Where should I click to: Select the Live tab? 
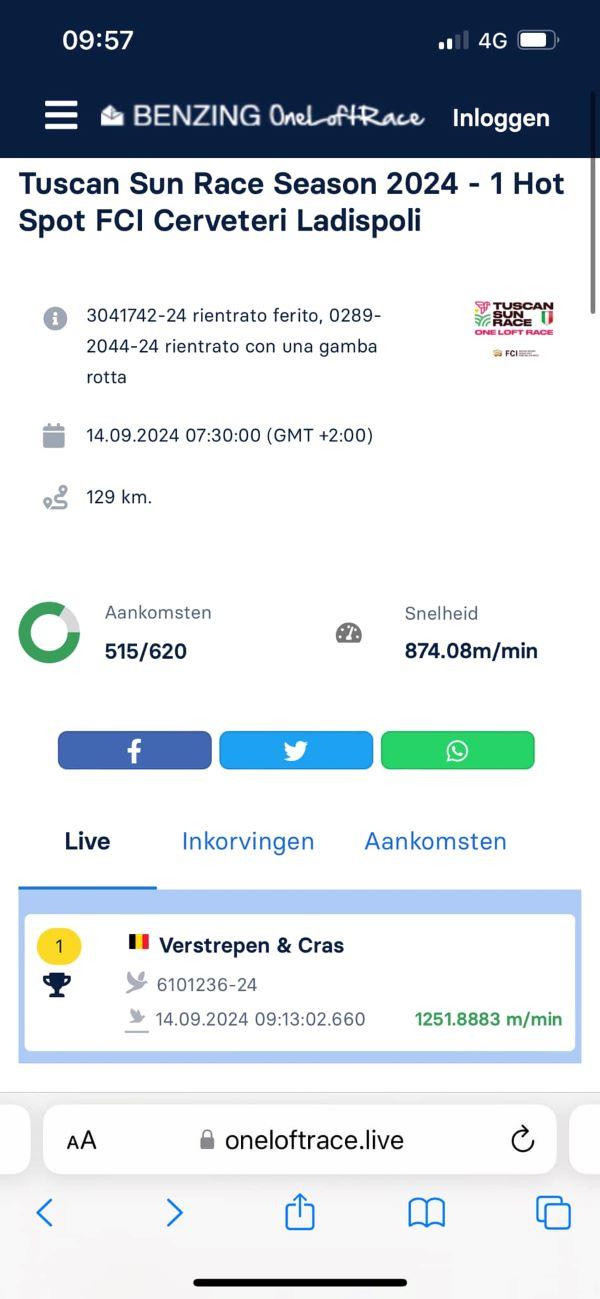point(87,841)
